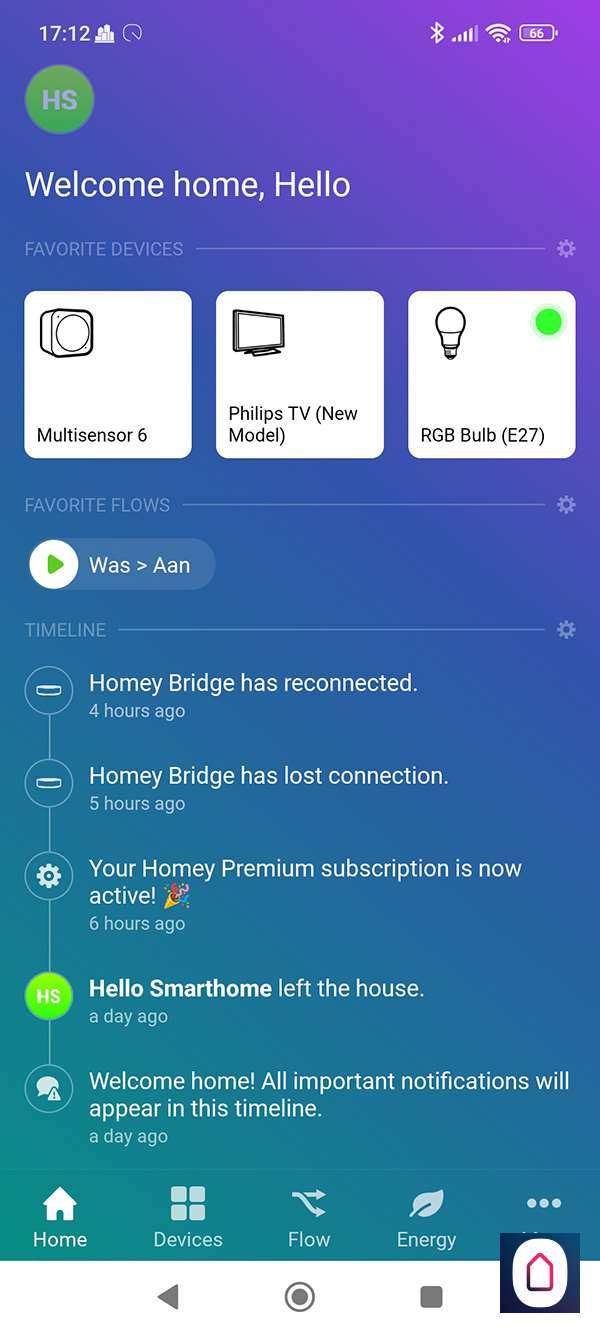Open the HS profile avatar
The width and height of the screenshot is (600, 1333).
coord(59,99)
